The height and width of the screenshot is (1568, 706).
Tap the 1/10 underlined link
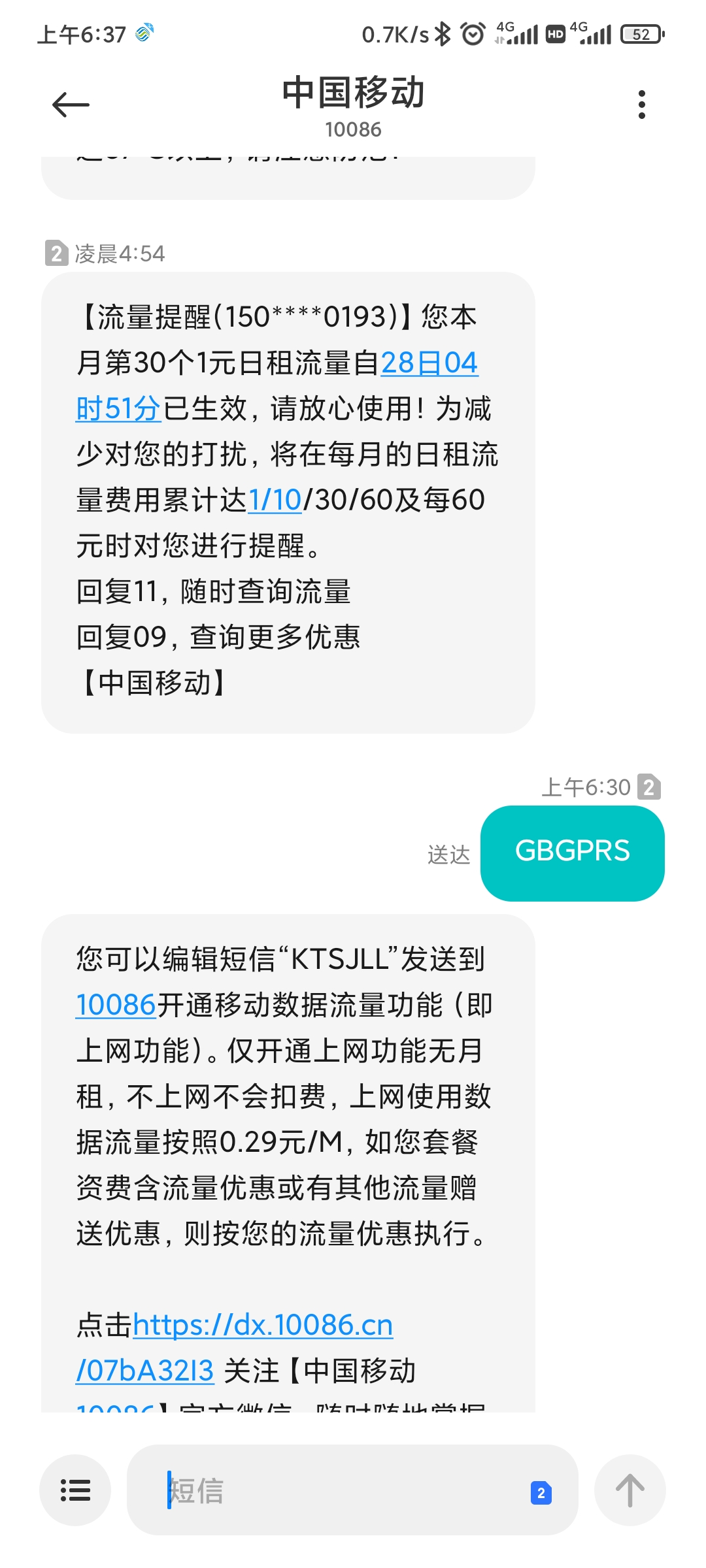point(275,500)
